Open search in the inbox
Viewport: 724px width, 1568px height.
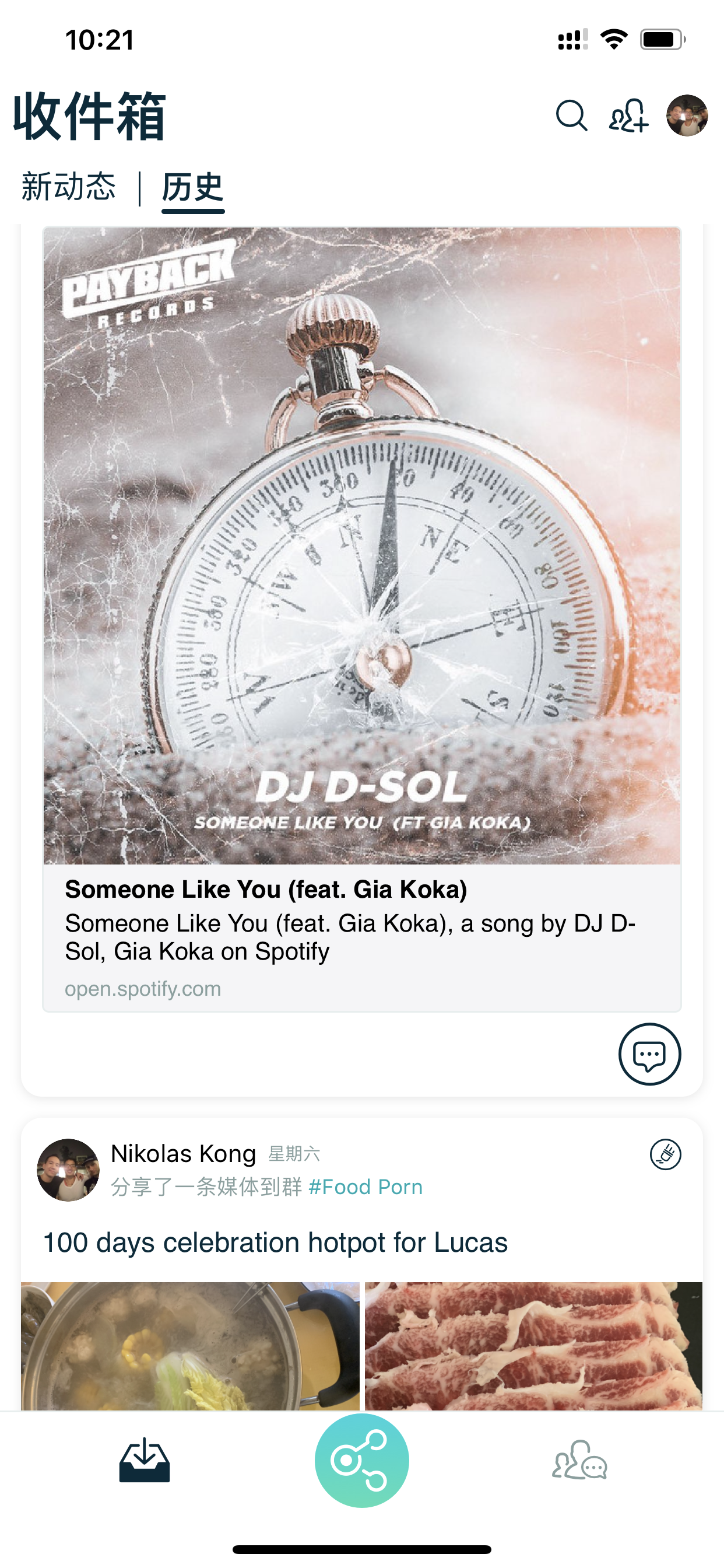click(x=571, y=116)
